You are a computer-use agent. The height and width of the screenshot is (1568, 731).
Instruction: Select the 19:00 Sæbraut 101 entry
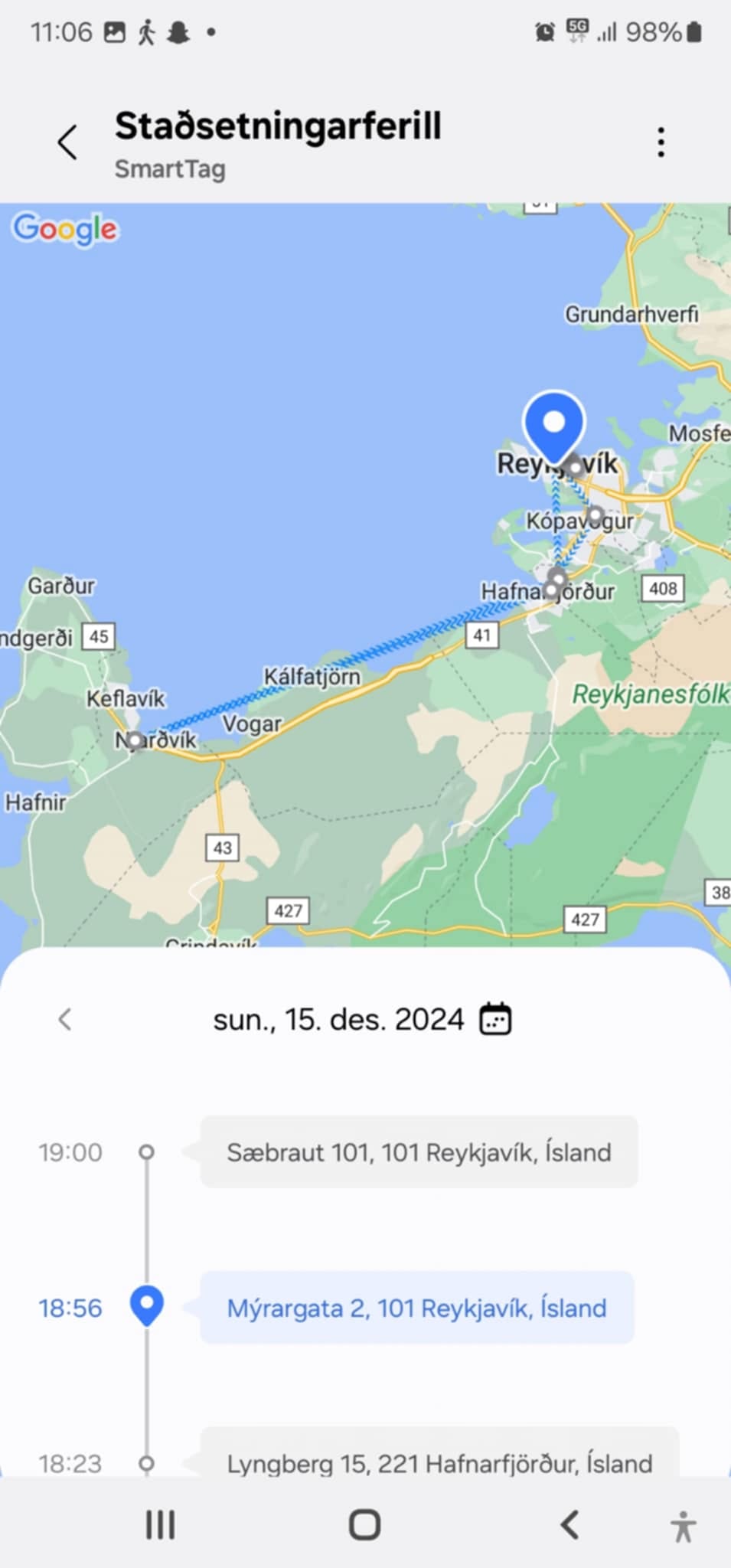pos(419,1152)
